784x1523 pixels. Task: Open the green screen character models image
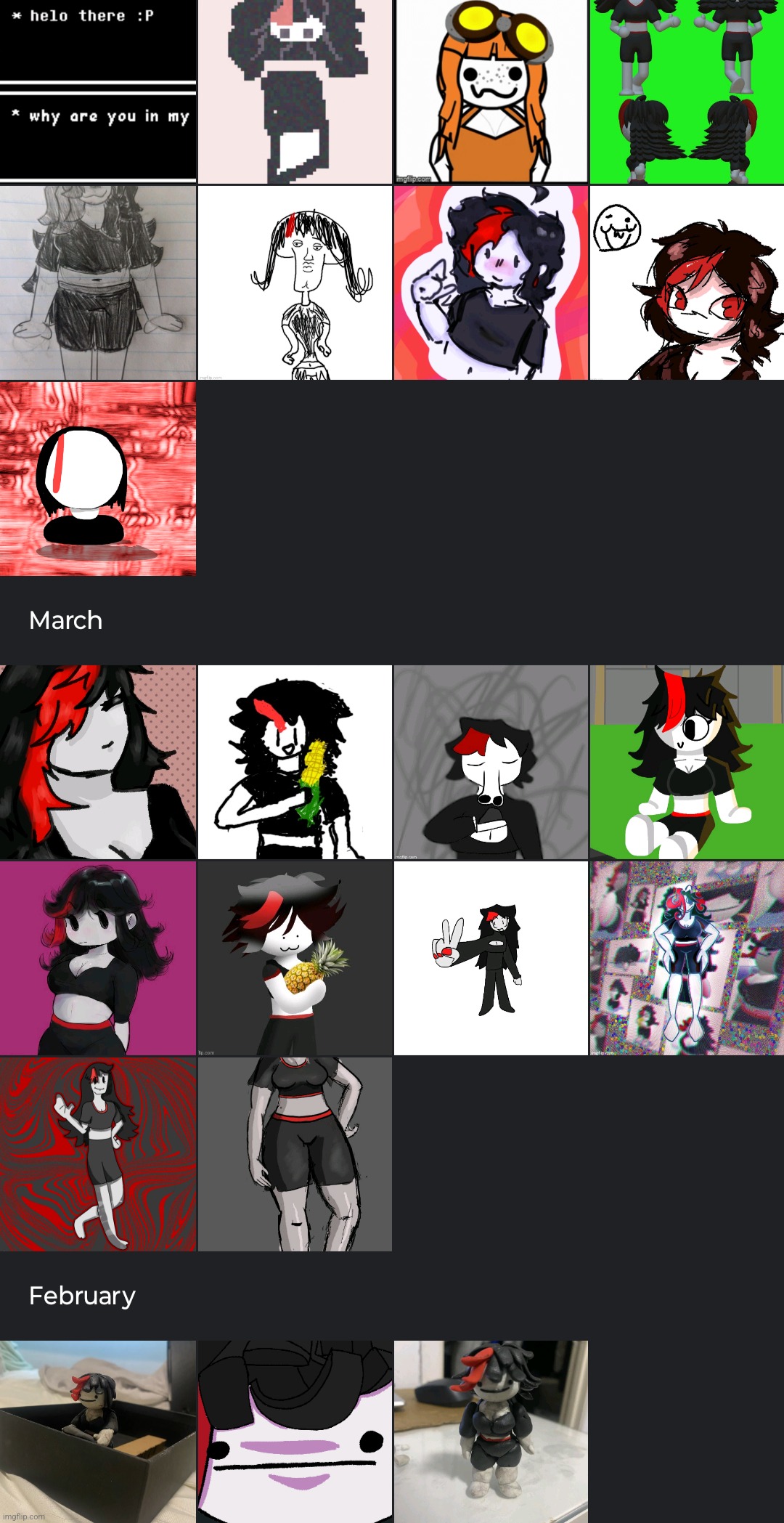tap(687, 91)
